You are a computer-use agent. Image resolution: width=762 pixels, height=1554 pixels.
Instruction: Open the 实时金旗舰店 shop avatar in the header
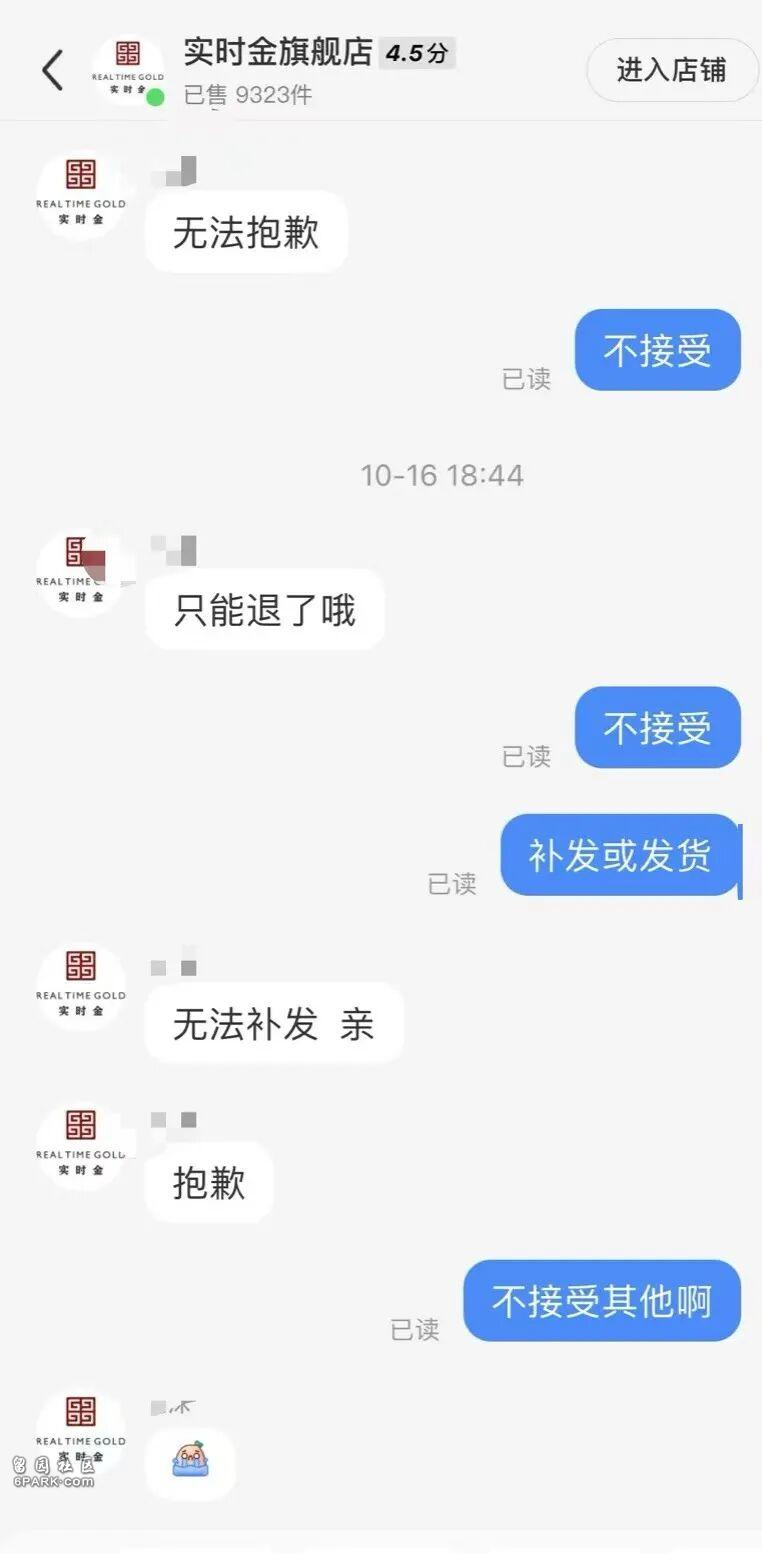pos(128,70)
